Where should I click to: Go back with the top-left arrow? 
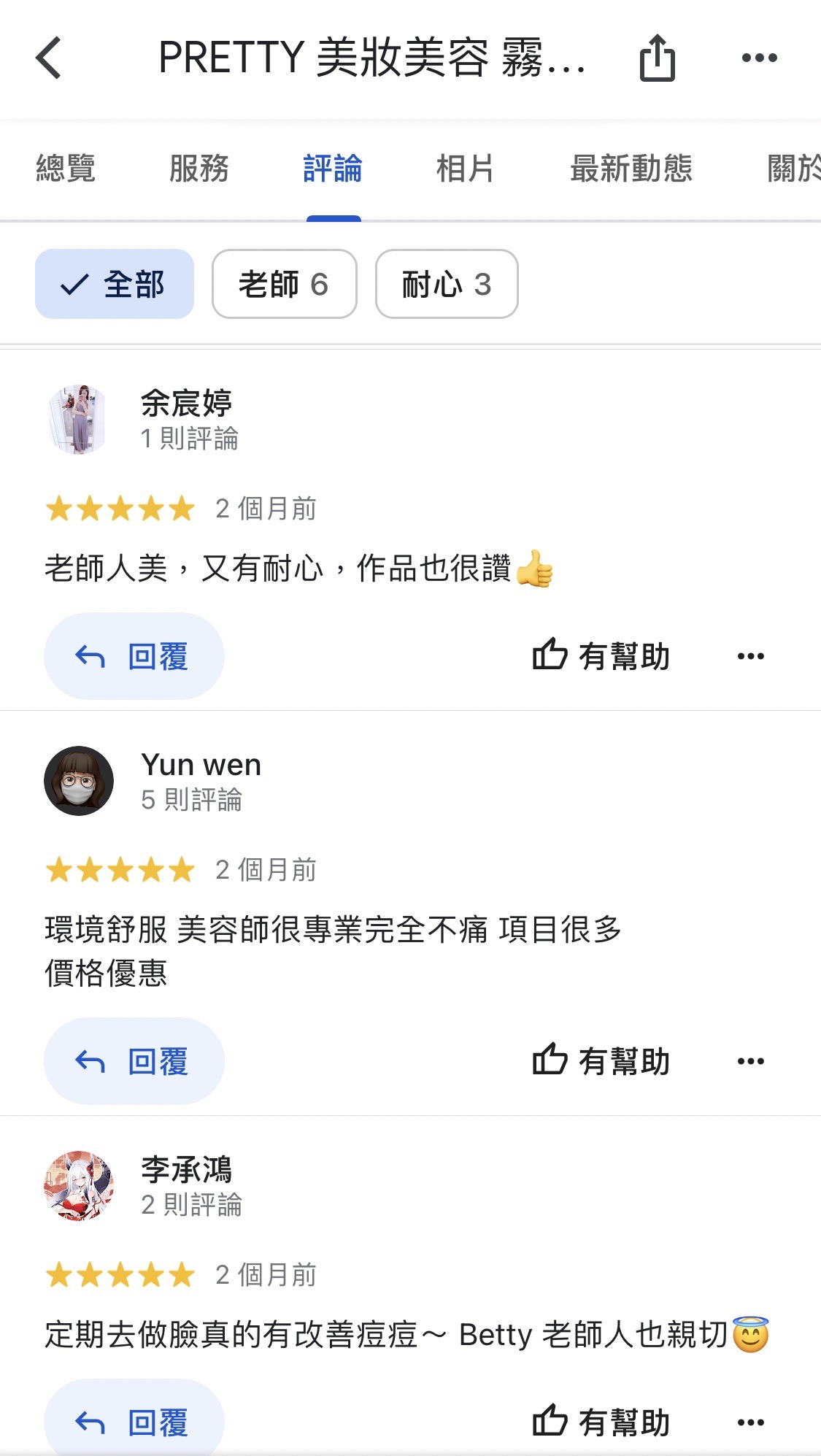click(x=49, y=58)
